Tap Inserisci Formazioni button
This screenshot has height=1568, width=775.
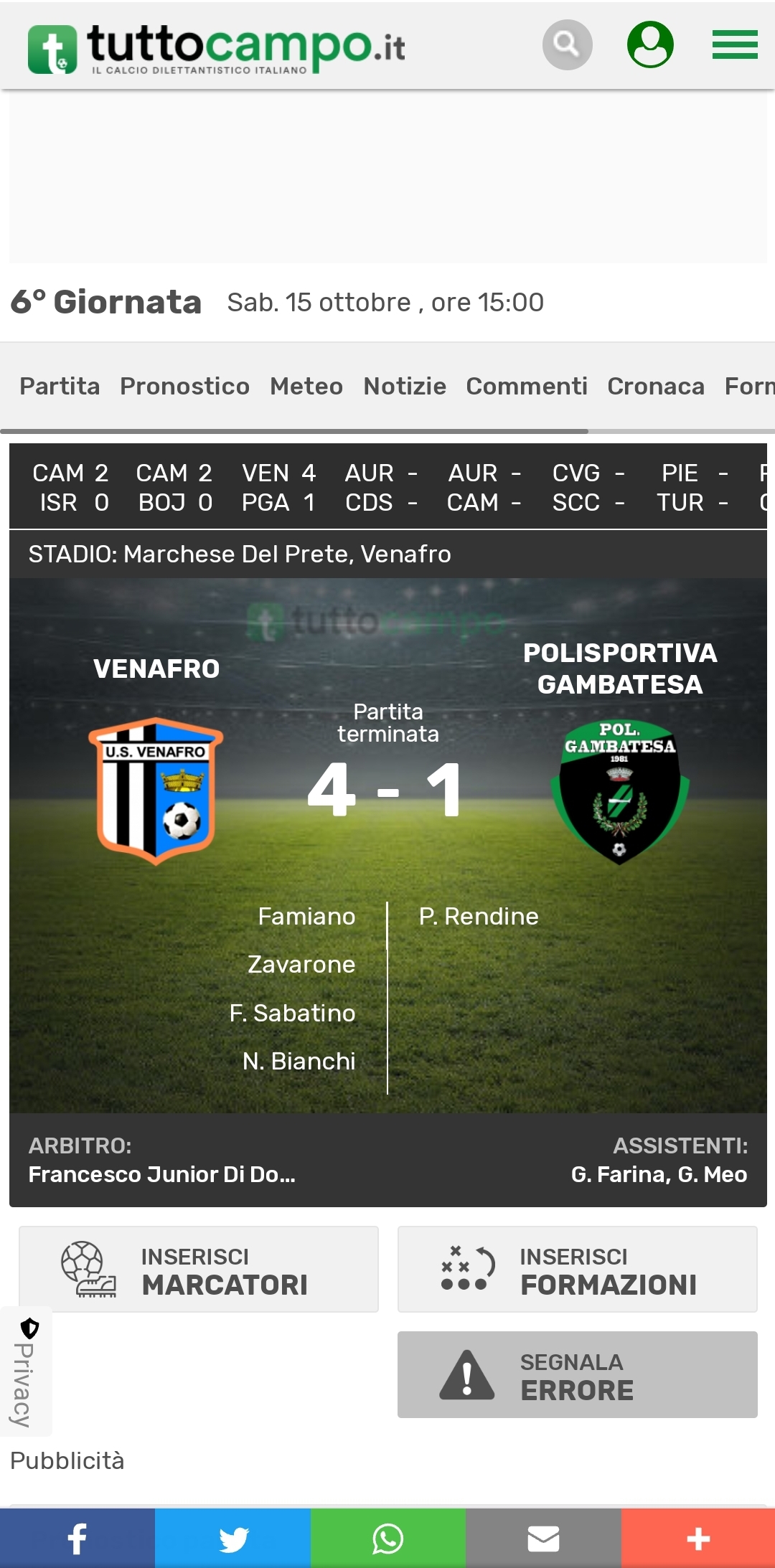[578, 1269]
